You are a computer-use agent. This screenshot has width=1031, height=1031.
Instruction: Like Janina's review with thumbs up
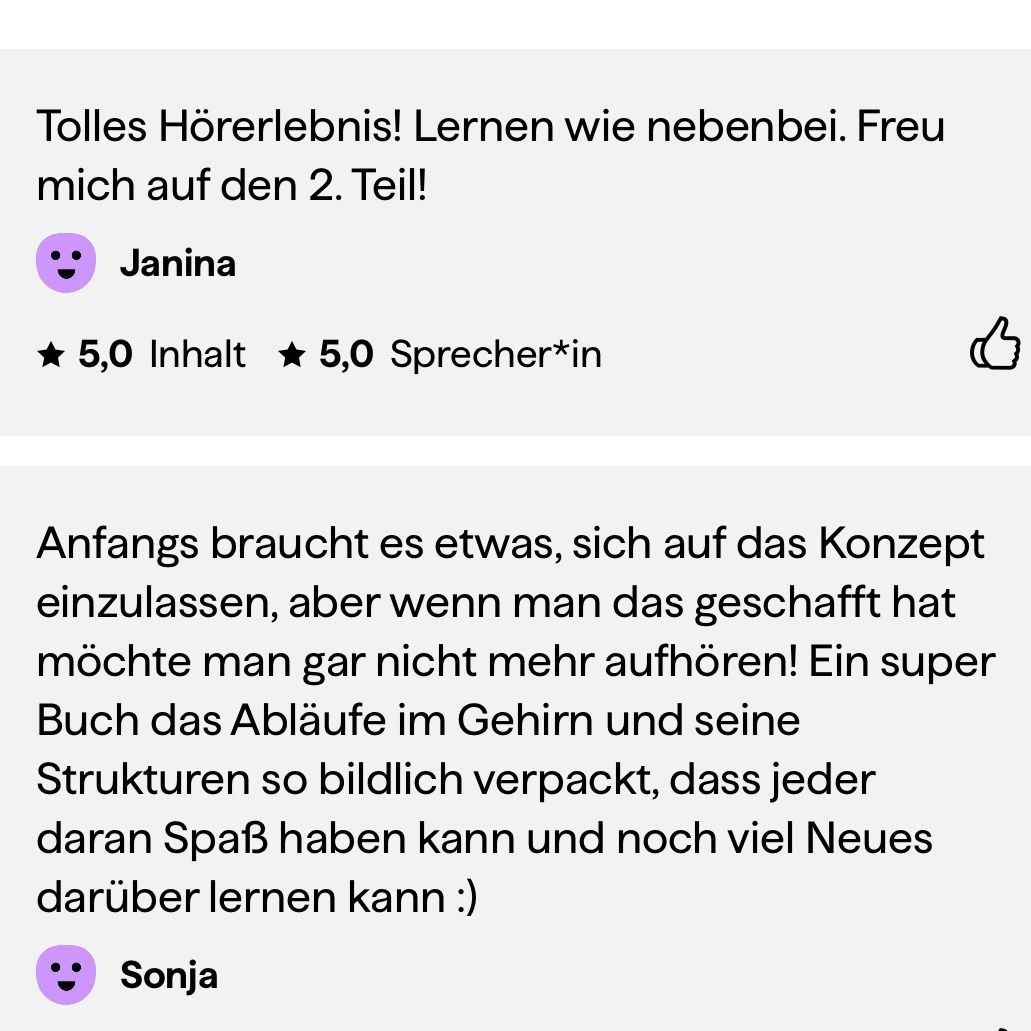point(994,345)
